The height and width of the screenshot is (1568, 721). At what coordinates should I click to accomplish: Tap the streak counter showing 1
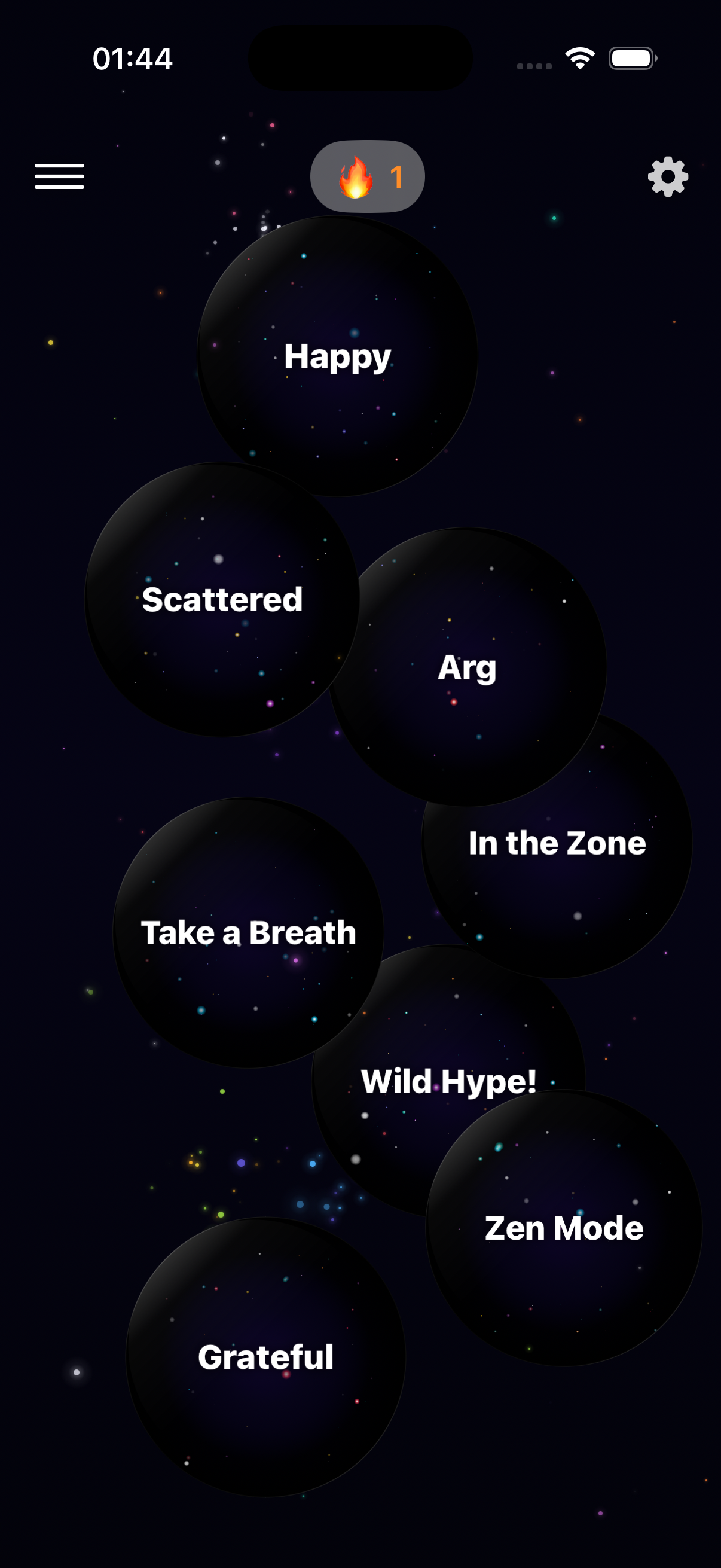pos(396,176)
